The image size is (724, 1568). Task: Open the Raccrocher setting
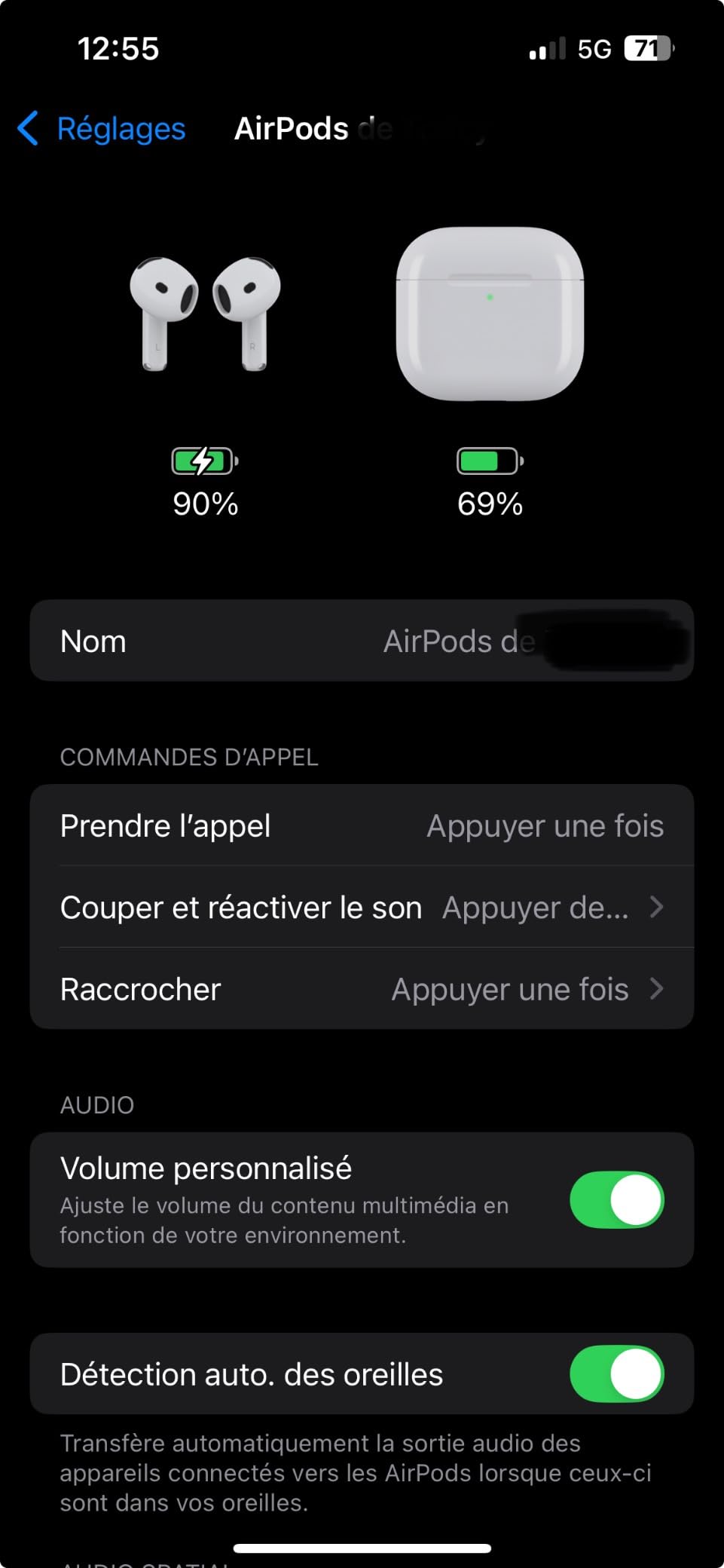362,989
